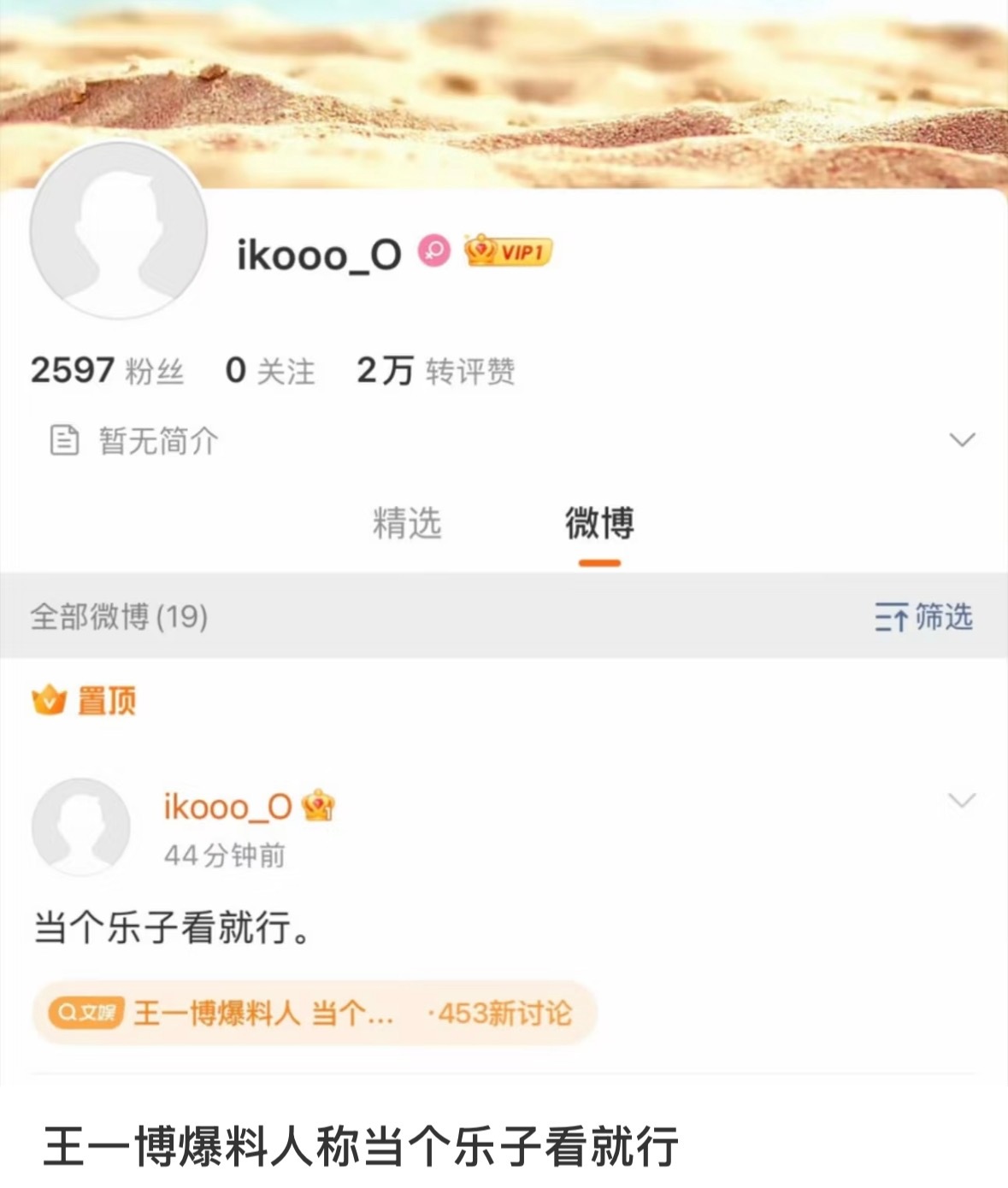Image resolution: width=1008 pixels, height=1188 pixels.
Task: Switch to the 精选 tab
Action: pyautogui.click(x=407, y=523)
